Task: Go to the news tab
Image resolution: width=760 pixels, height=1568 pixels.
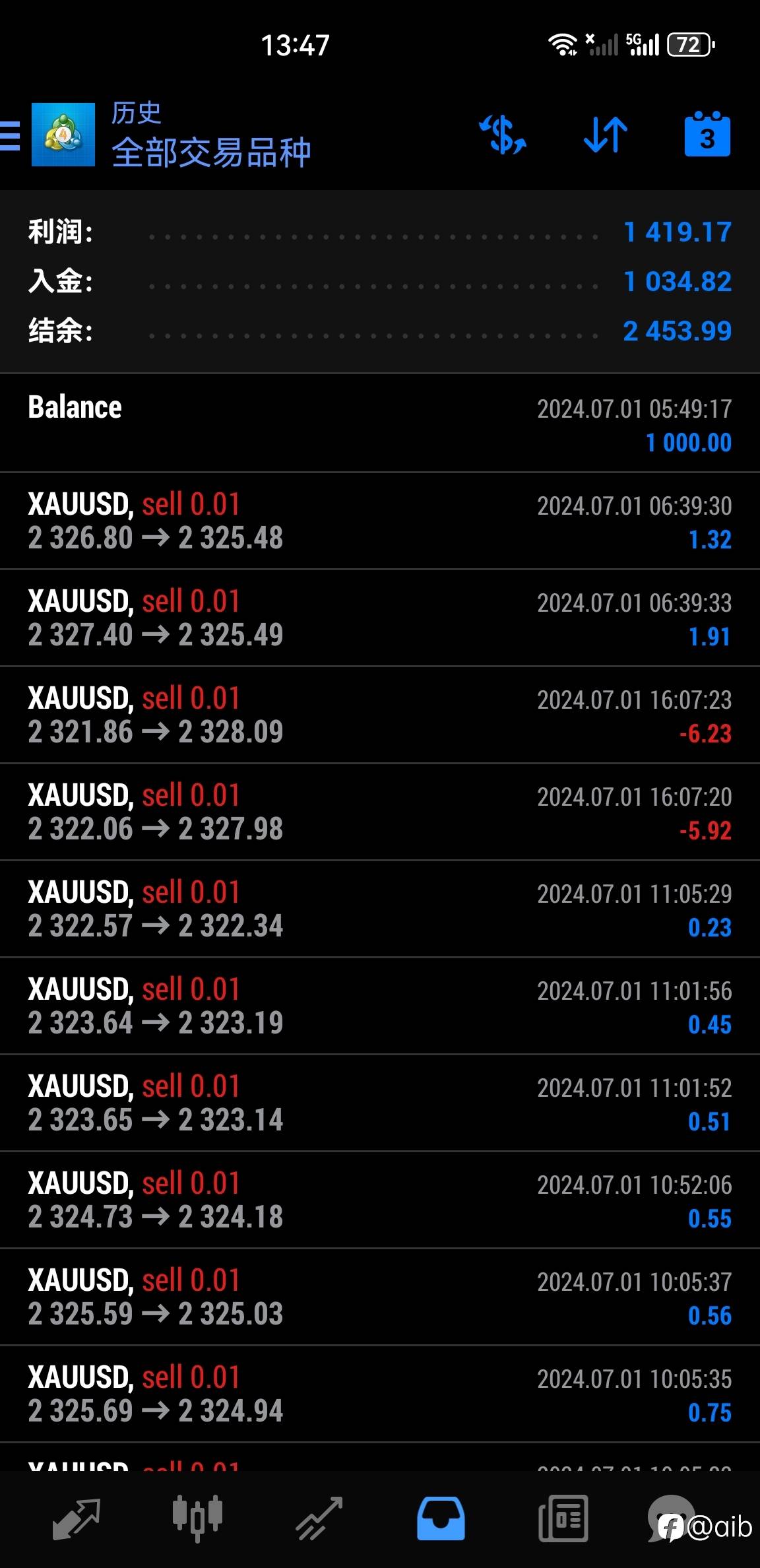Action: point(563,1518)
